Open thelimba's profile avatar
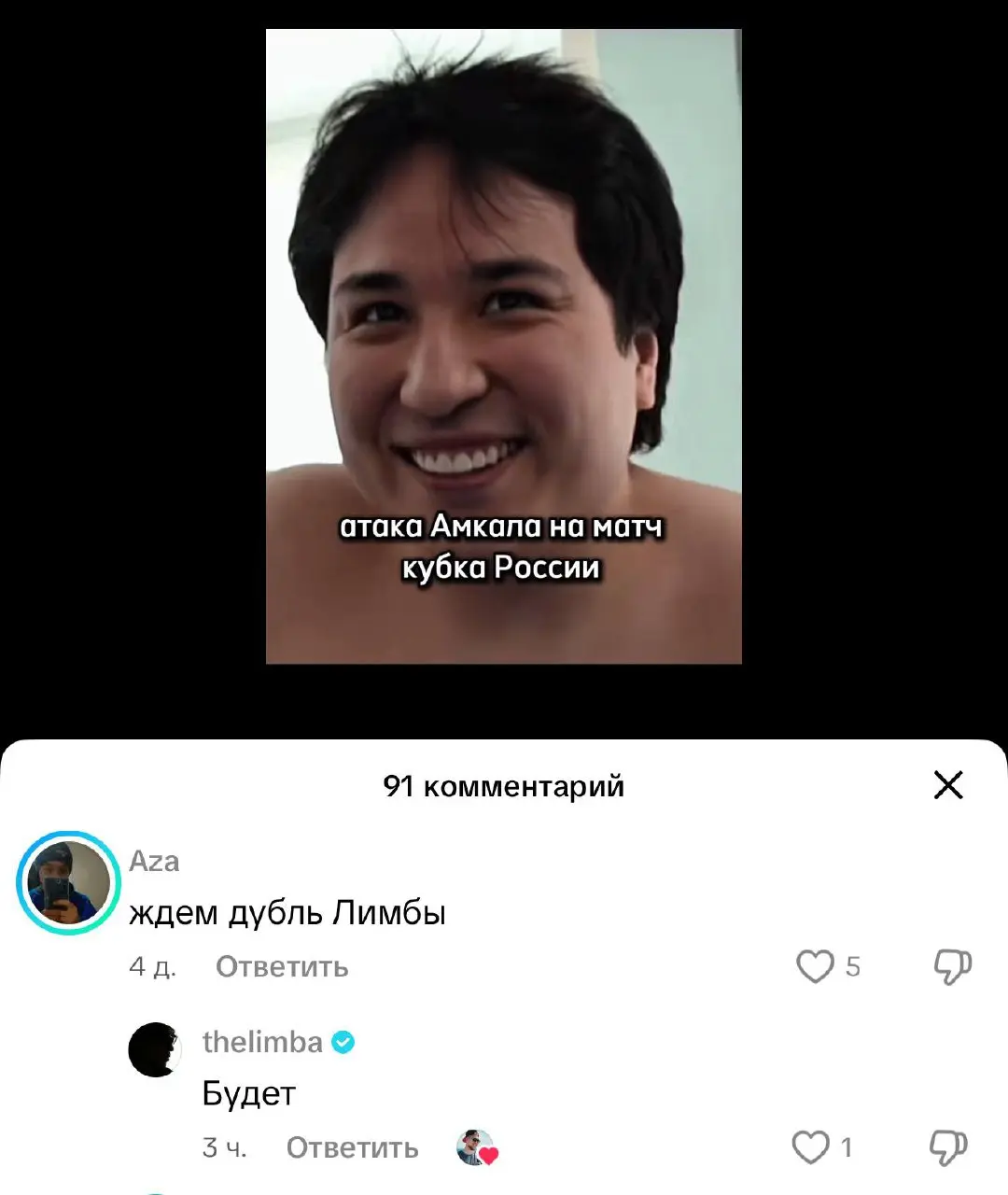Screen dimensions: 1008x1195 pos(155,1049)
